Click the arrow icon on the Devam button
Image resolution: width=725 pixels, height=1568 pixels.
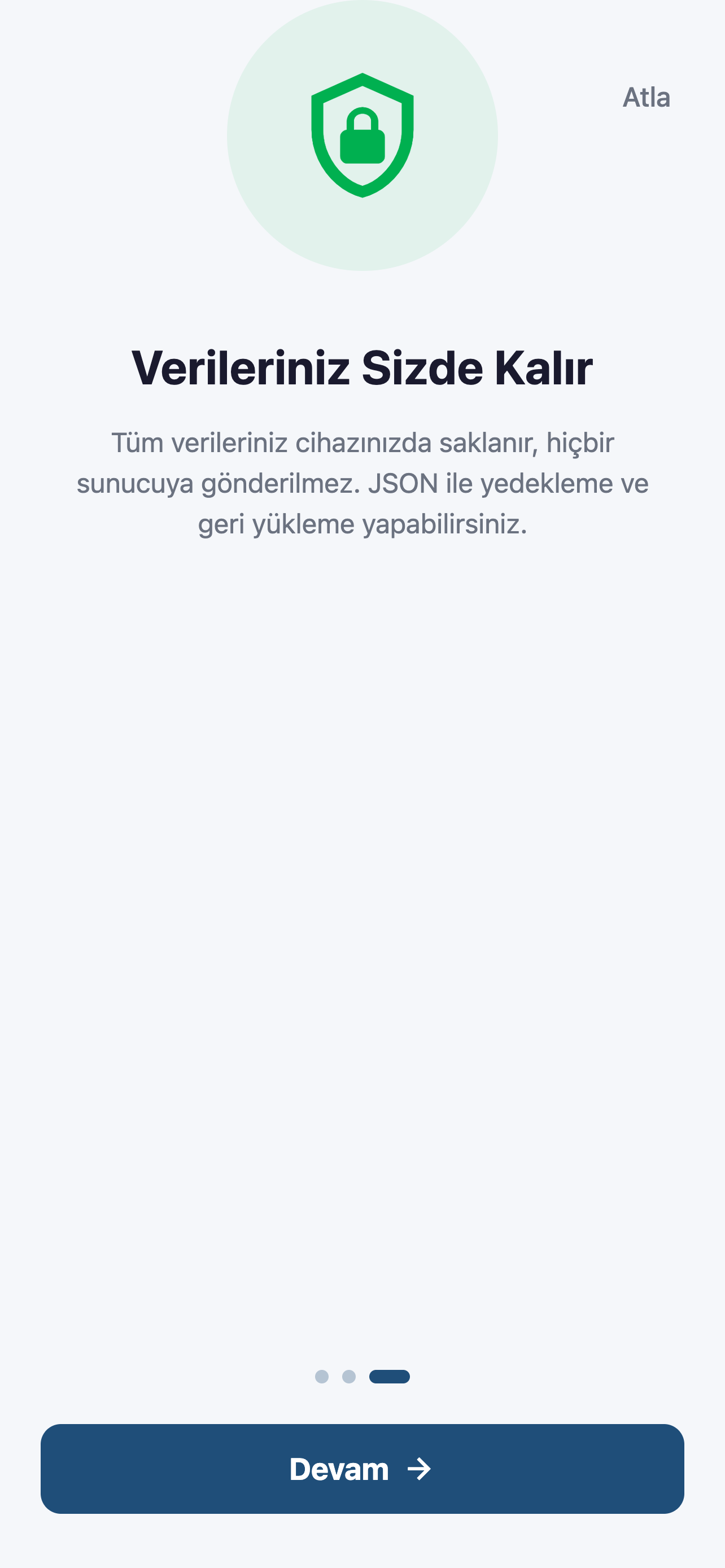[422, 1469]
